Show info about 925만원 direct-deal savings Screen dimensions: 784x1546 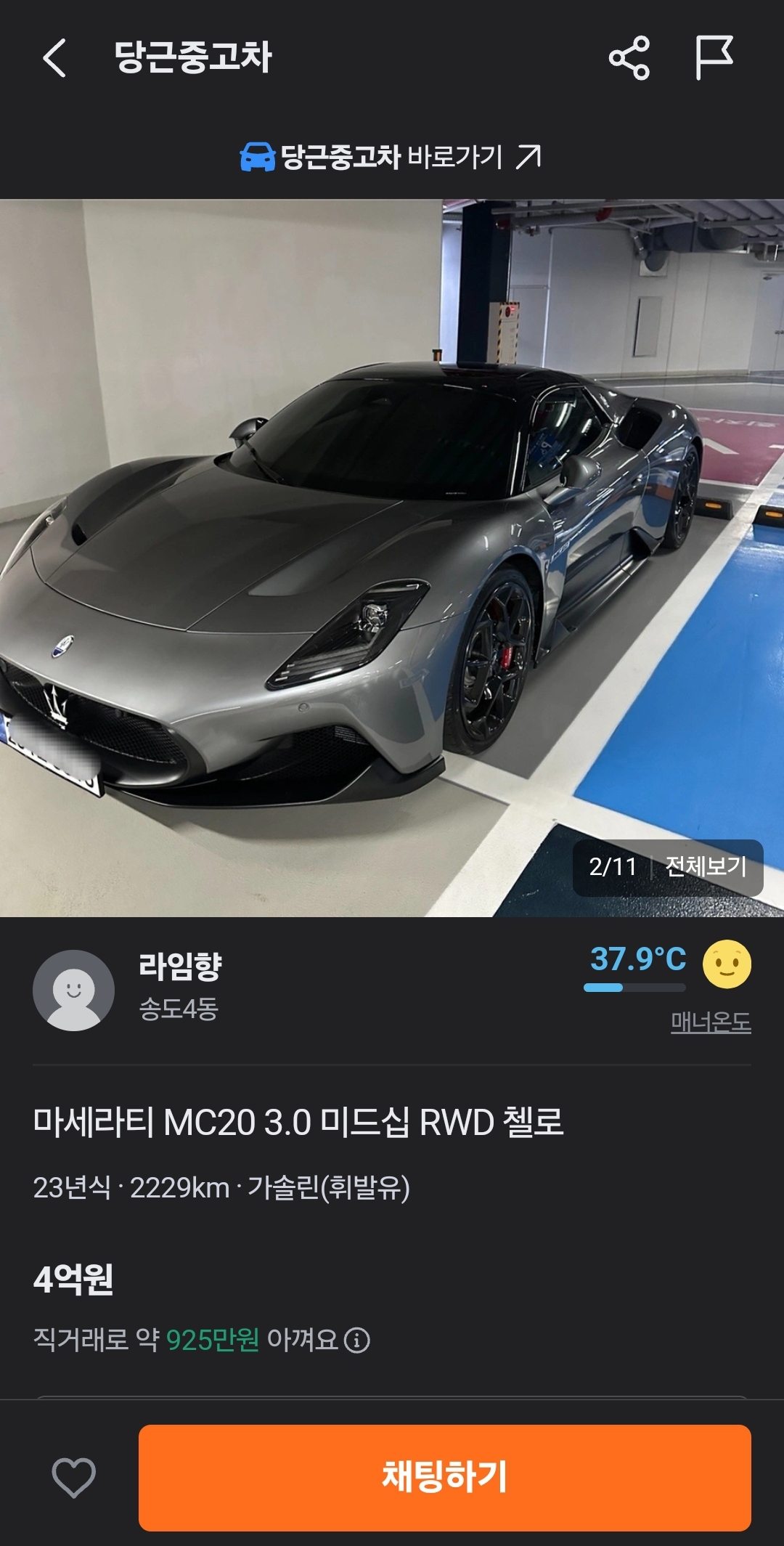(357, 1340)
